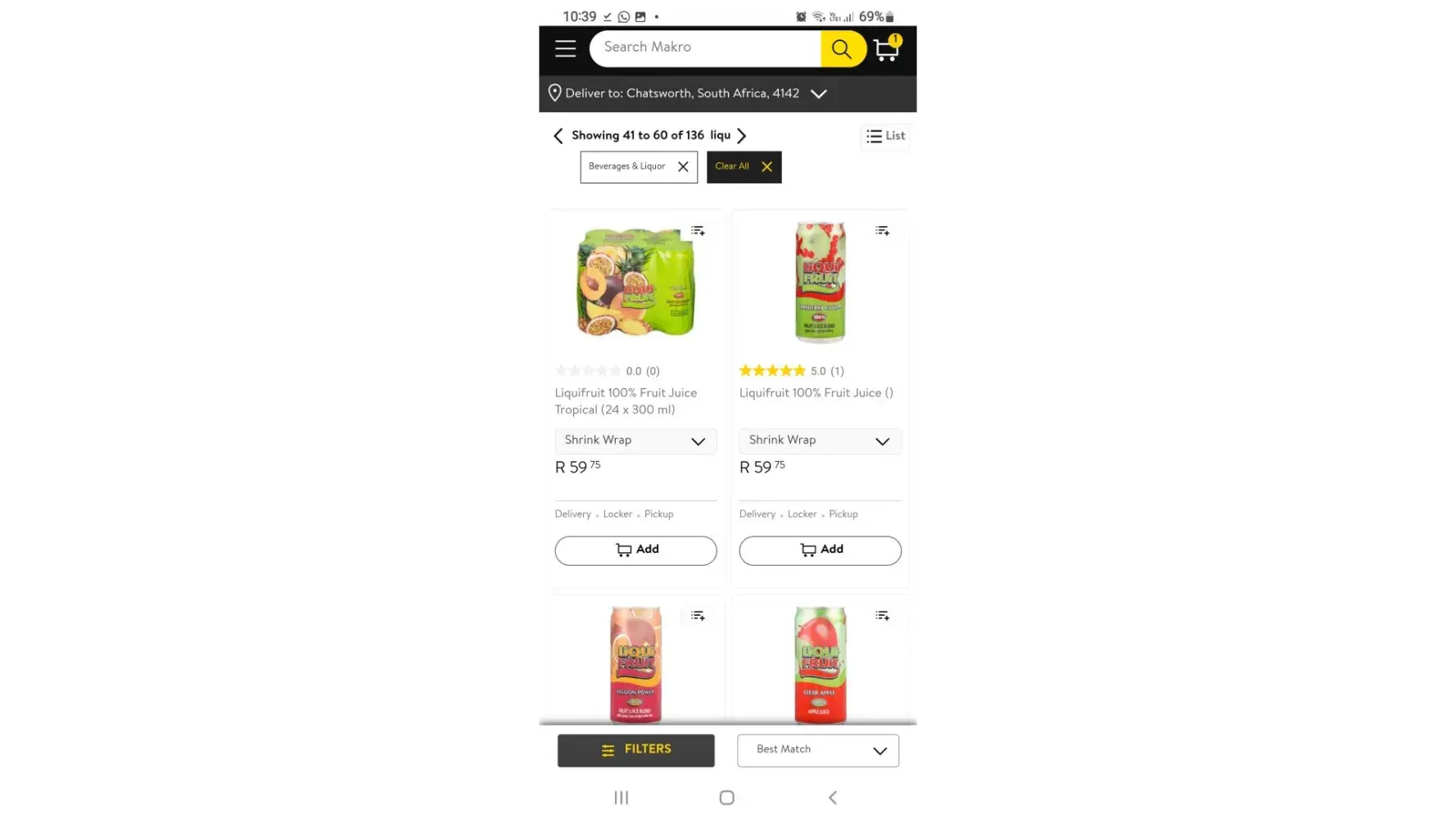The height and width of the screenshot is (819, 1456).
Task: Open the Liquifruit Tropical 24 x 300 ml product
Action: point(626,401)
